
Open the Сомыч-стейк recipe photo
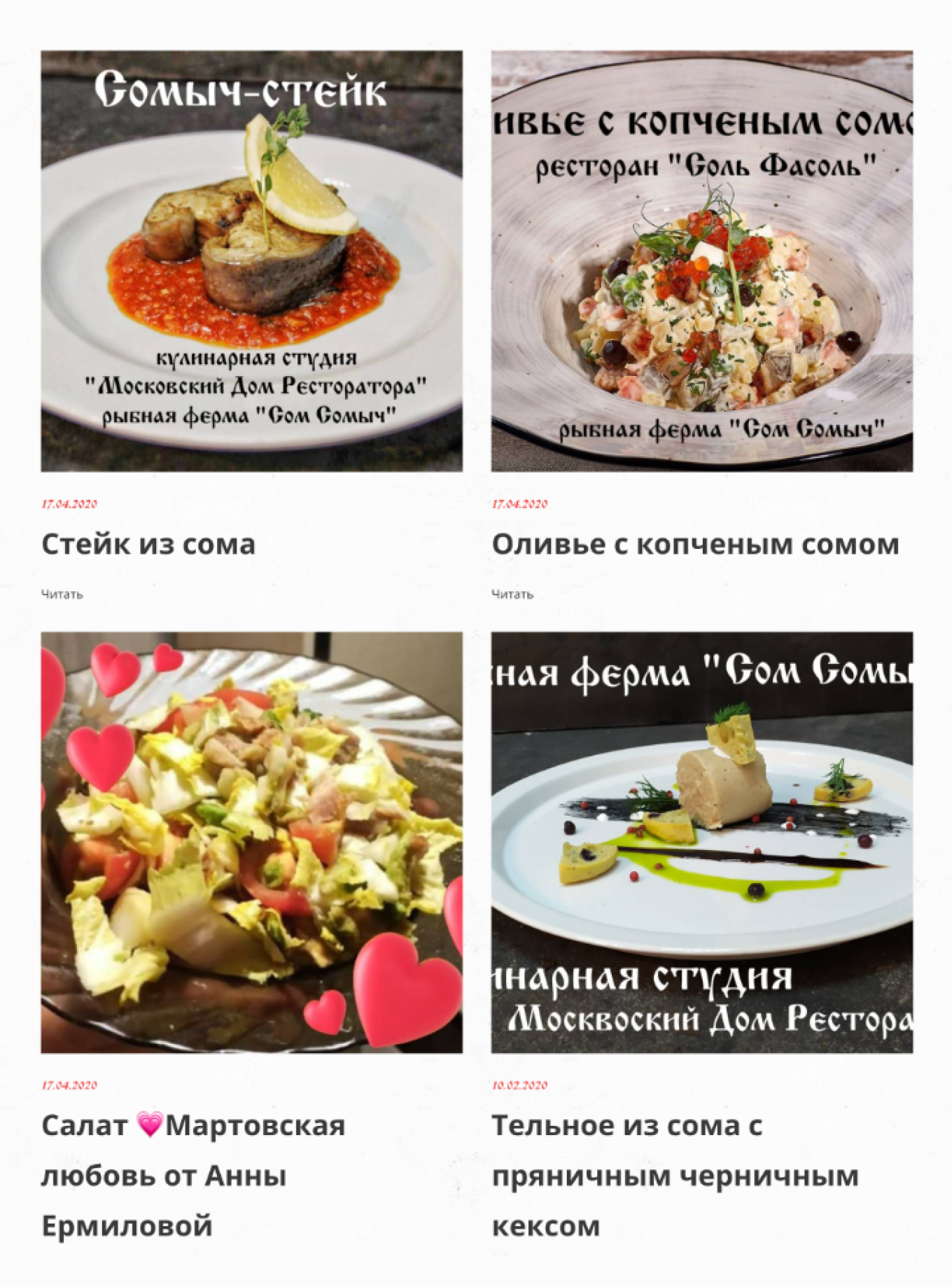pos(251,260)
